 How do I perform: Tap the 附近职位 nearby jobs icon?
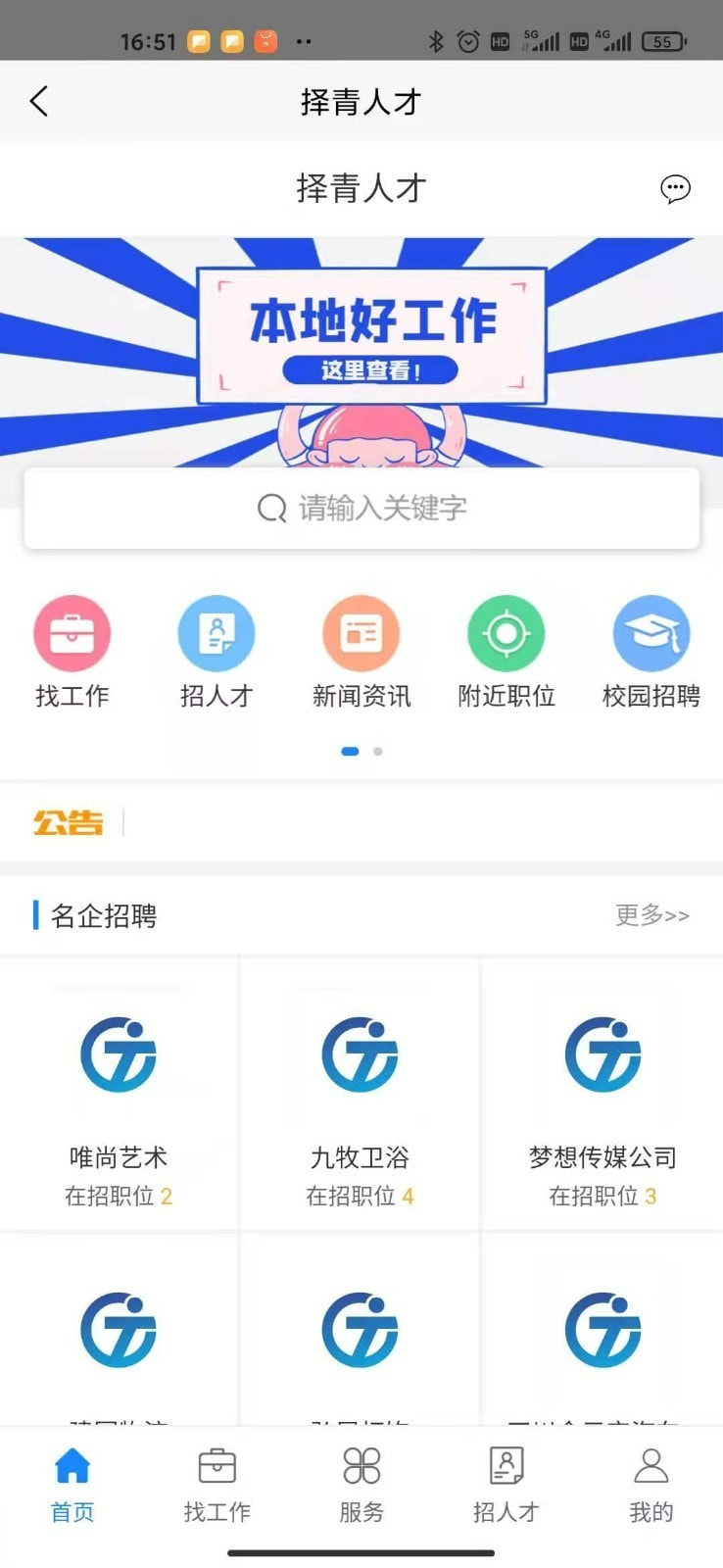tap(506, 632)
